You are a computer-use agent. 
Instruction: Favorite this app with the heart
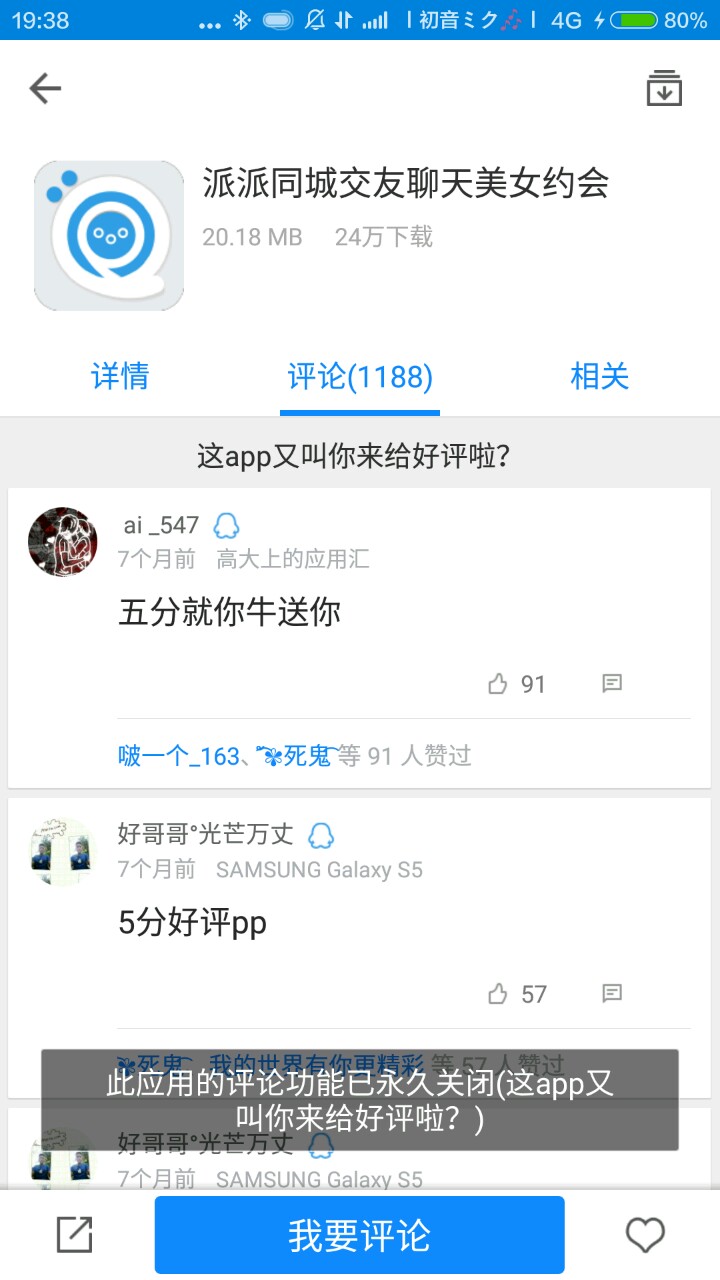(645, 1235)
